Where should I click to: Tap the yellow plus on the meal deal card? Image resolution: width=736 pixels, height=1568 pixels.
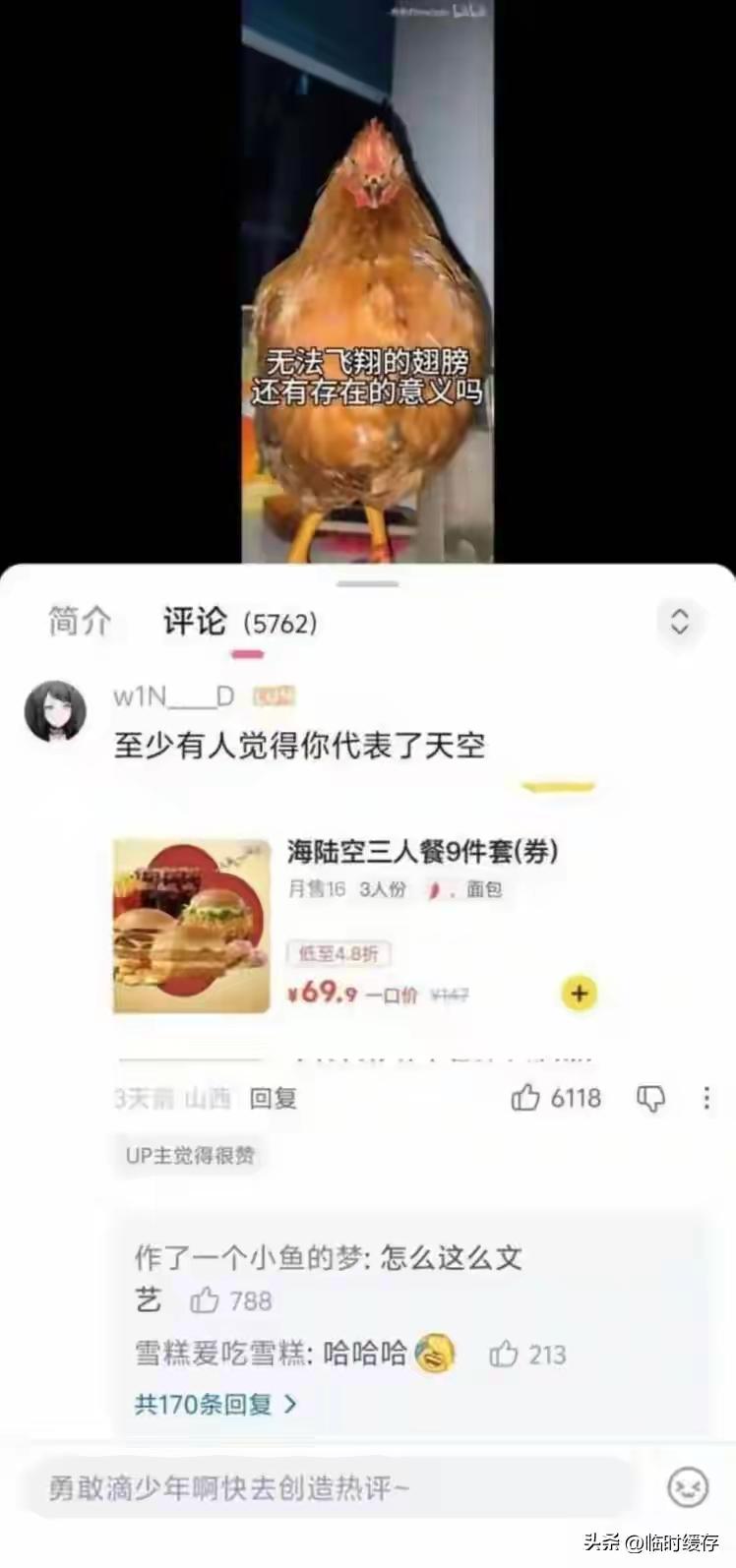pos(579,994)
